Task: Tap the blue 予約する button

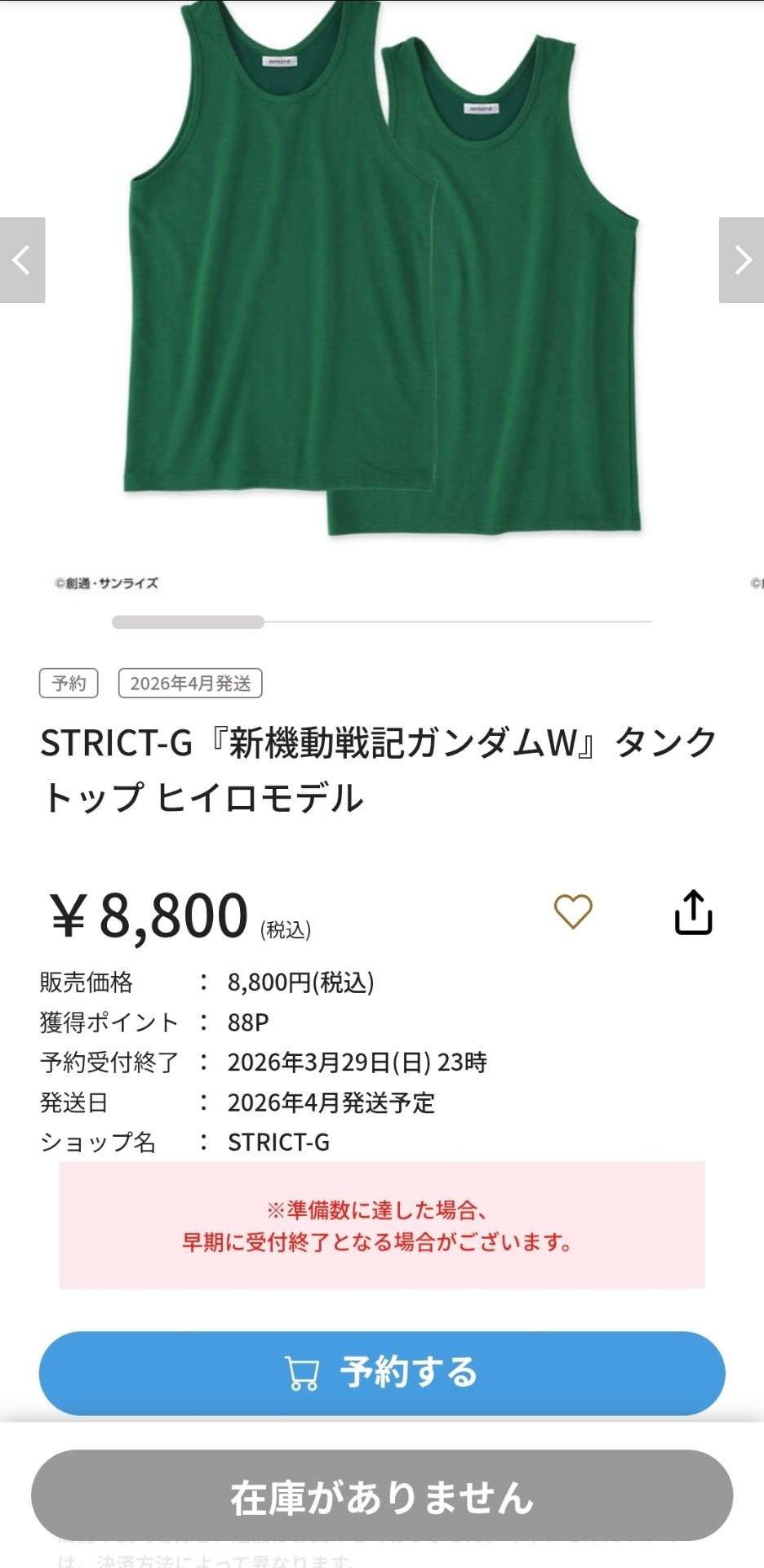Action: [x=382, y=1373]
